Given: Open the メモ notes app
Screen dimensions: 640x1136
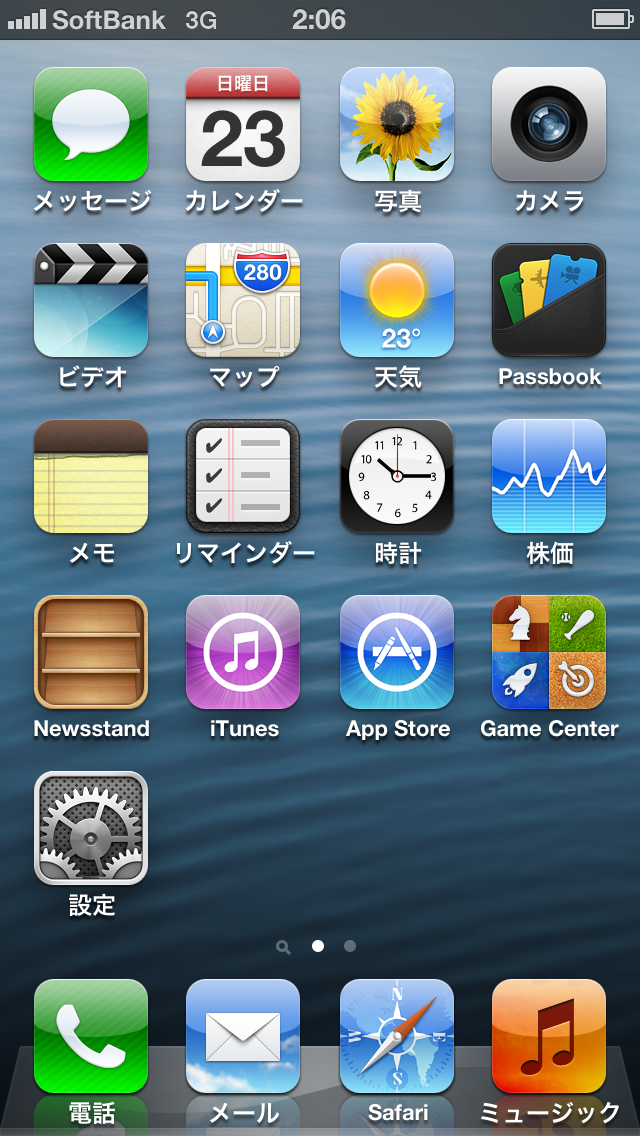Looking at the screenshot, I should (91, 476).
